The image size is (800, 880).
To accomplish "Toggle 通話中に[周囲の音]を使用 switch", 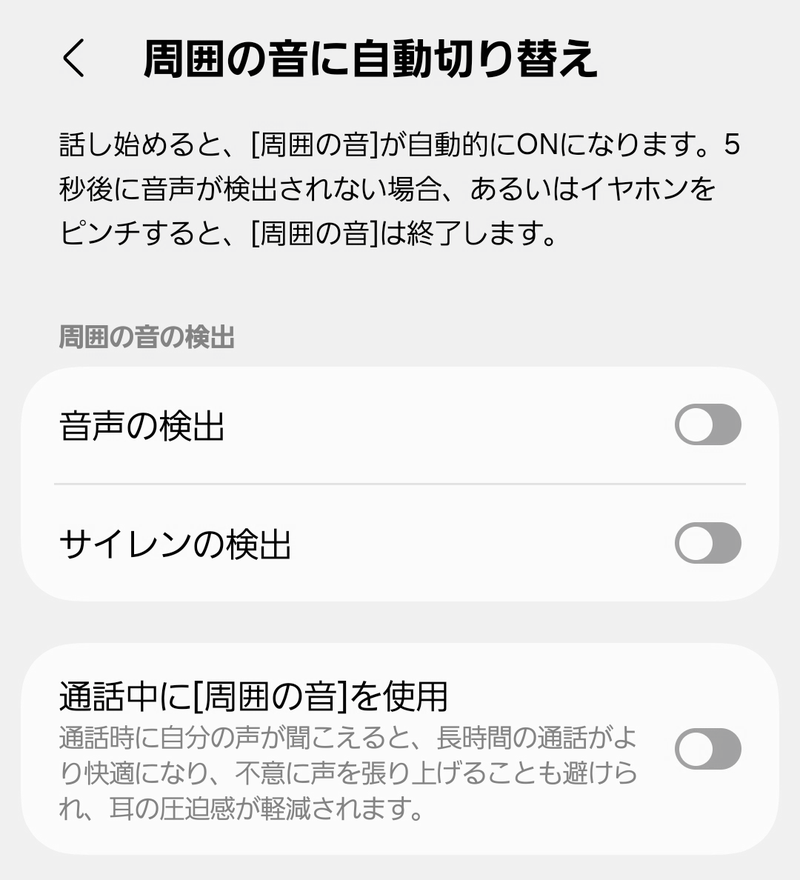I will click(x=707, y=749).
